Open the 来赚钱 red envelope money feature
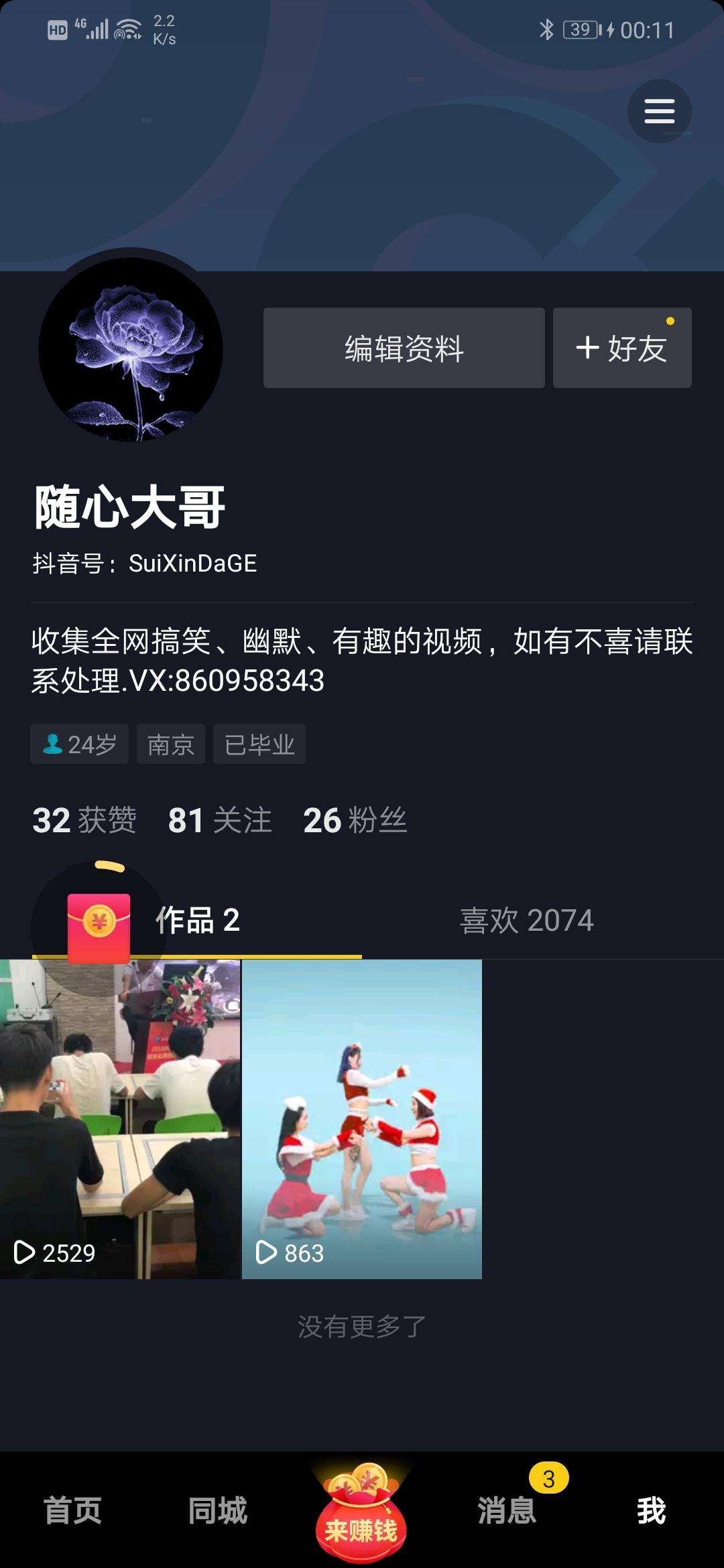This screenshot has height=1568, width=724. (362, 1514)
